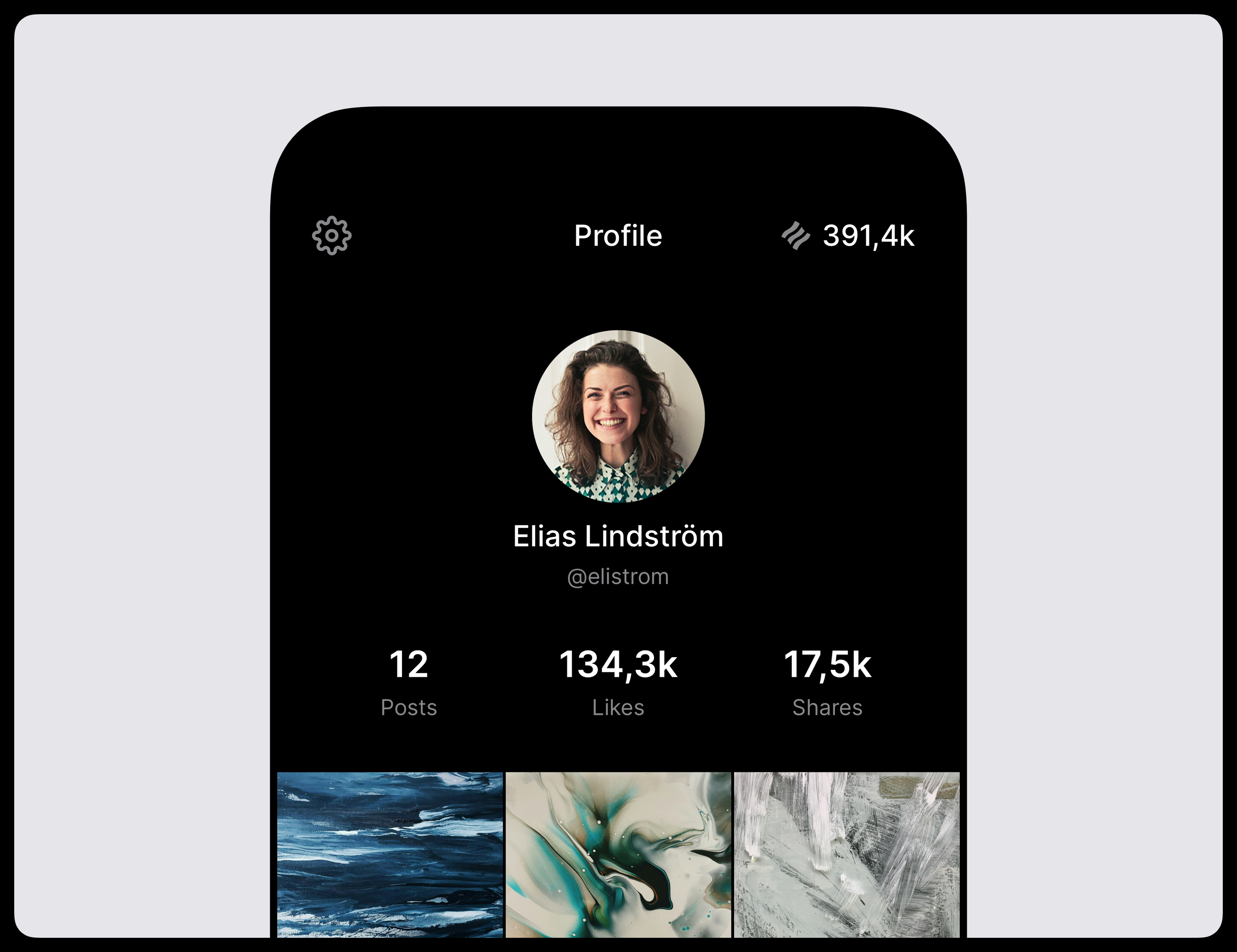Open the dark blue ocean painting post
Viewport: 1237px width, 952px height.
pos(390,855)
